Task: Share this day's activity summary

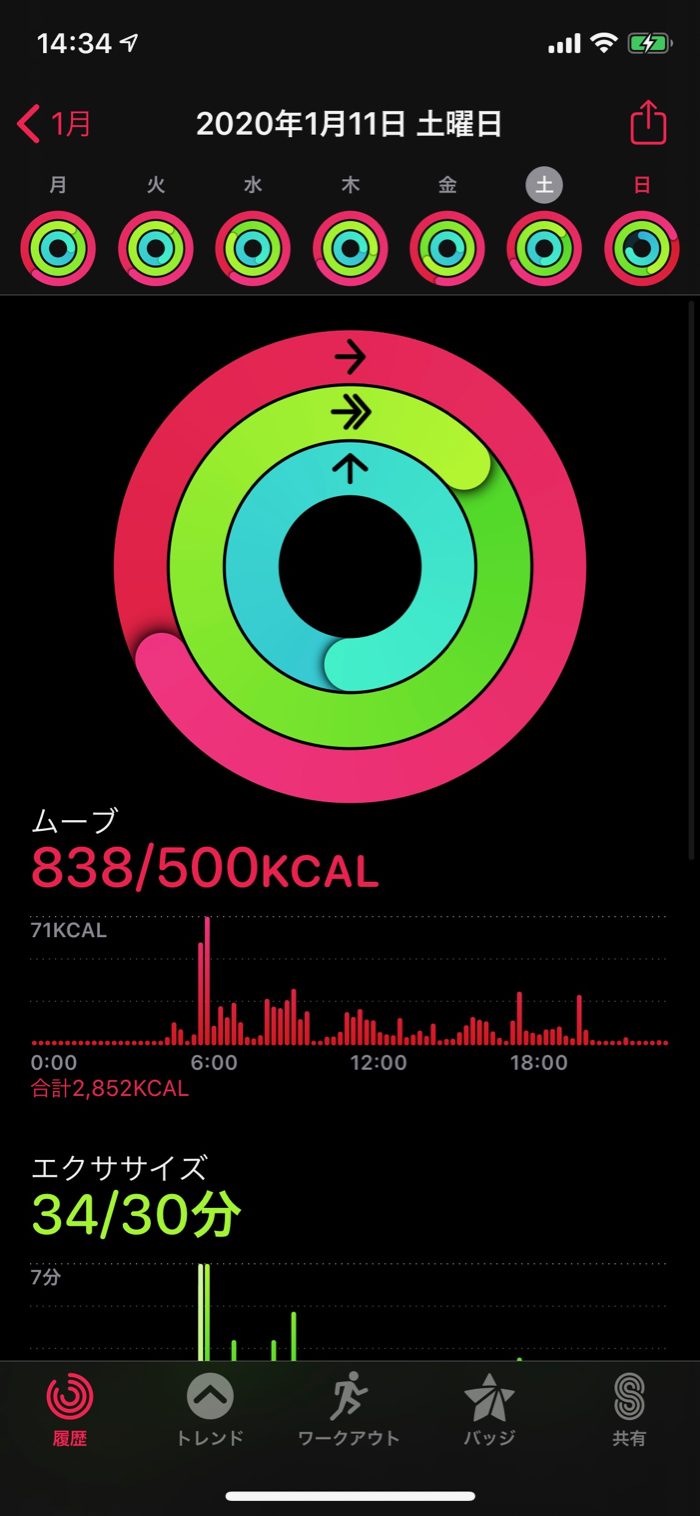Action: coord(648,124)
